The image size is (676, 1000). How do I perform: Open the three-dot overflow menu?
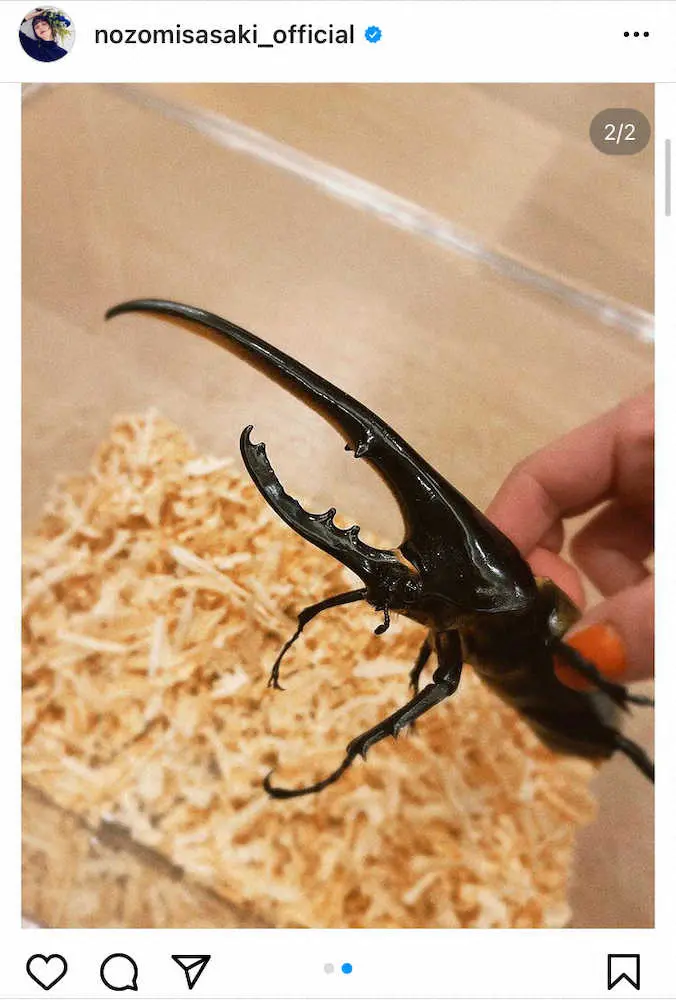[636, 34]
